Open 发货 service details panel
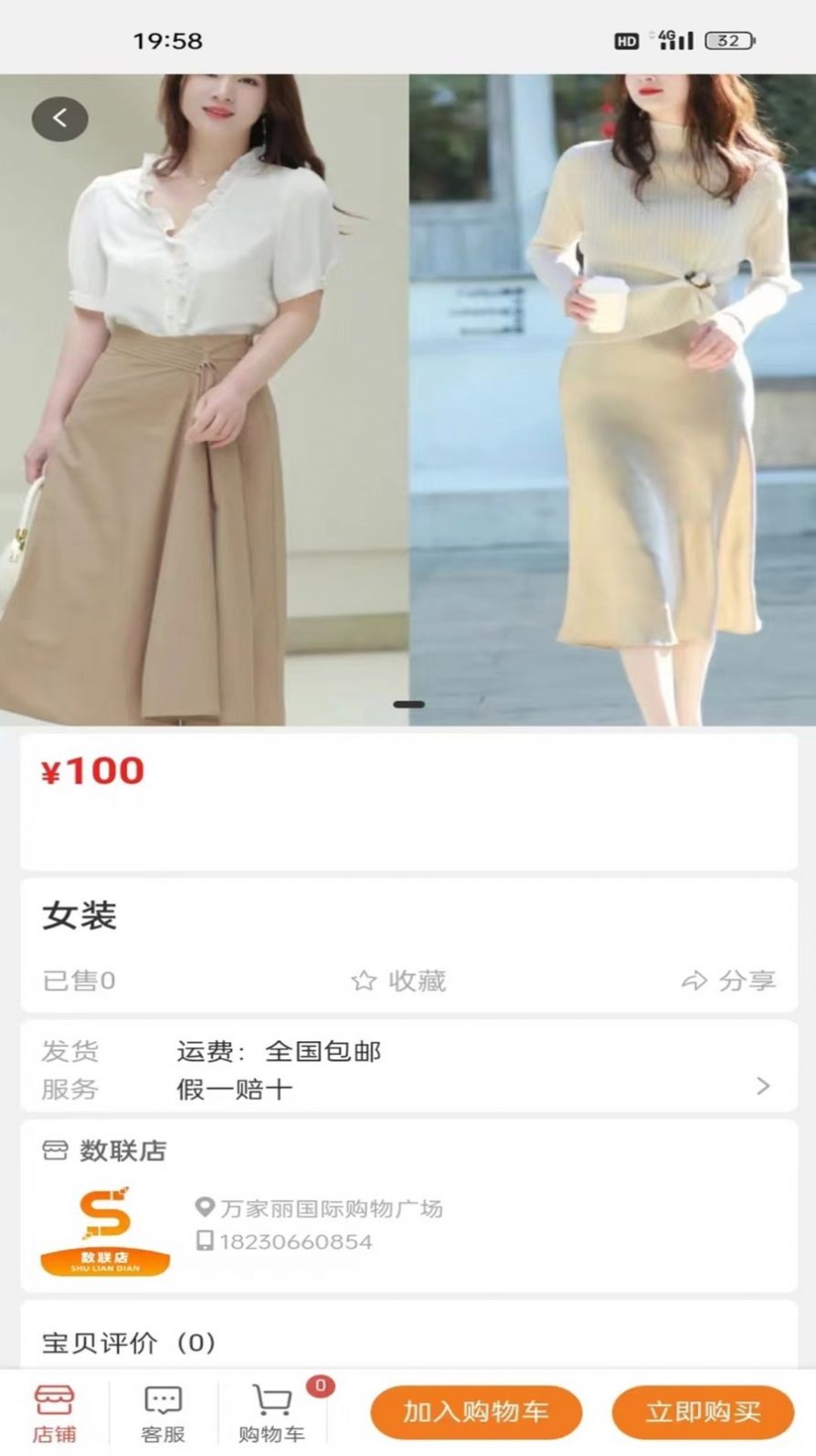This screenshot has height=1456, width=816. click(69, 1053)
